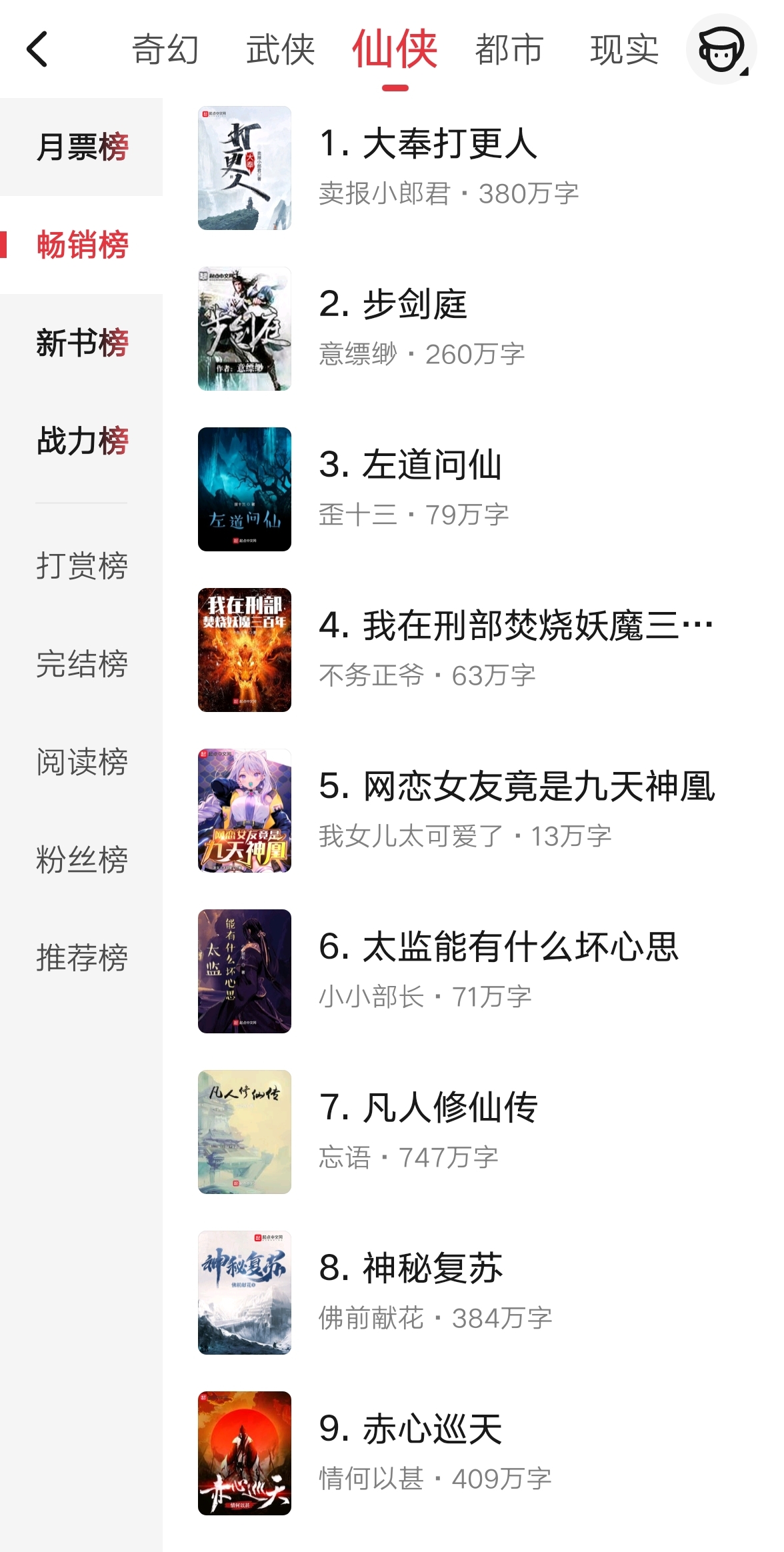Tap the cover of 太监能有什么坏心思
Viewport: 784px width, 1552px height.
pyautogui.click(x=244, y=973)
